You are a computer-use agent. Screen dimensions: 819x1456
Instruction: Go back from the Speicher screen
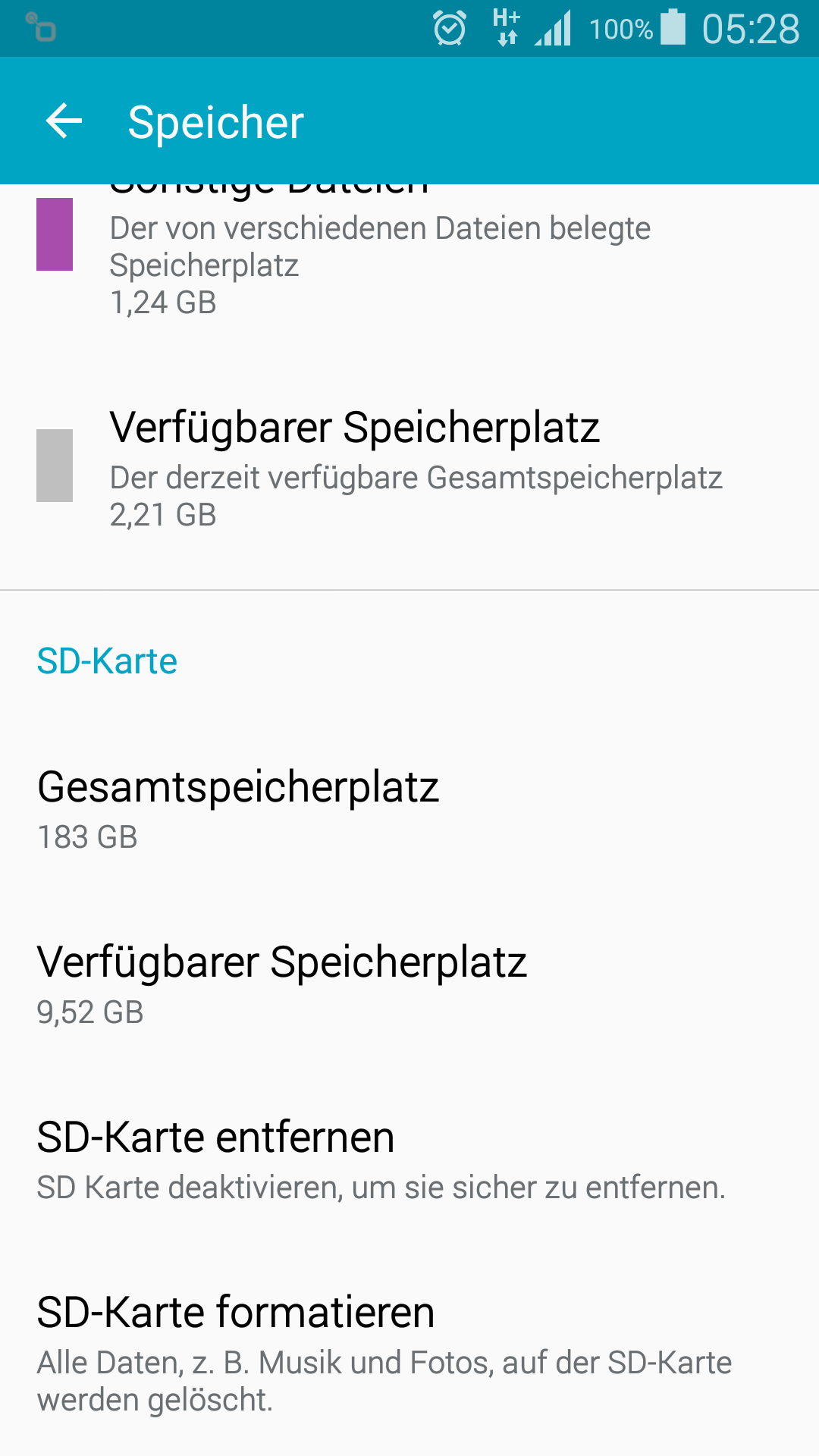click(64, 121)
